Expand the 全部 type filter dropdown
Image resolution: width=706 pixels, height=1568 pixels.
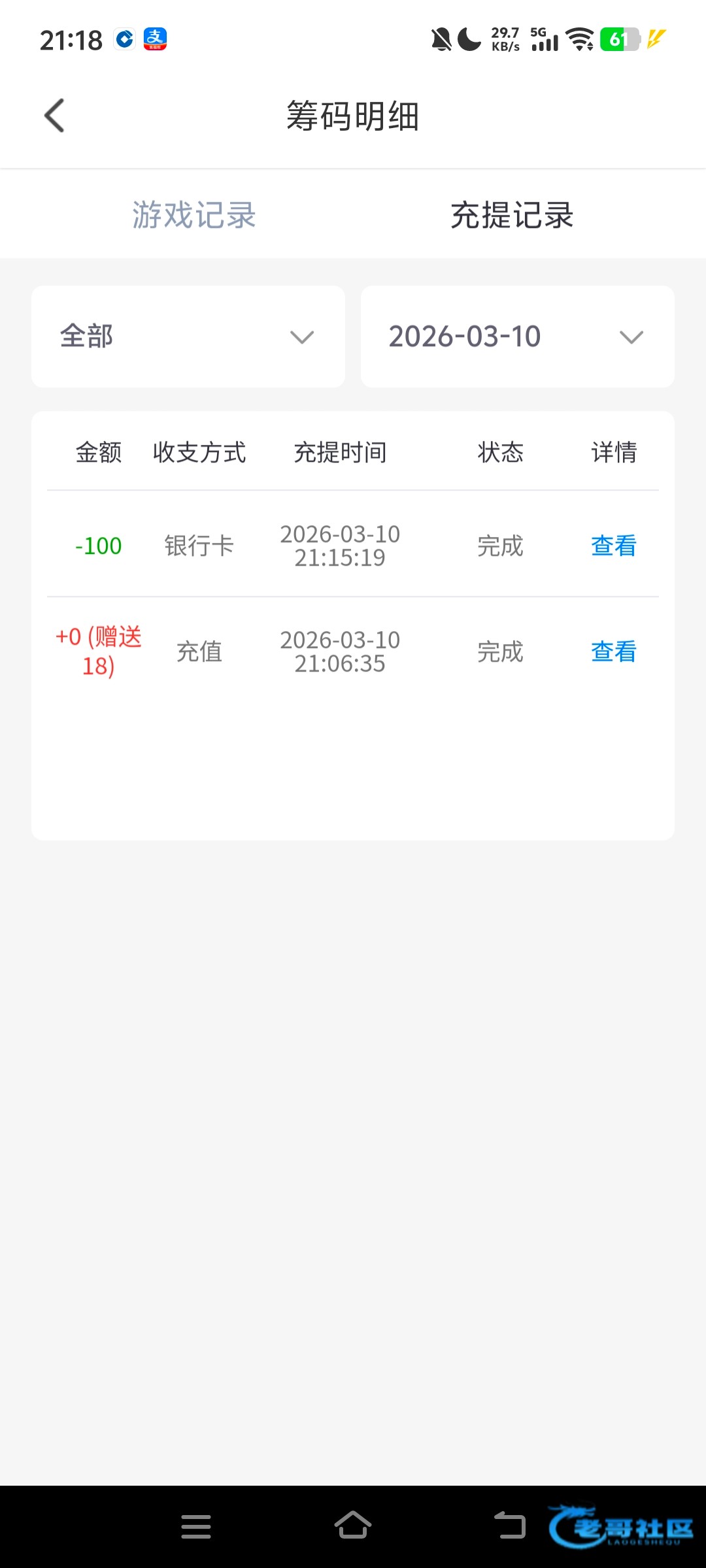[x=188, y=336]
